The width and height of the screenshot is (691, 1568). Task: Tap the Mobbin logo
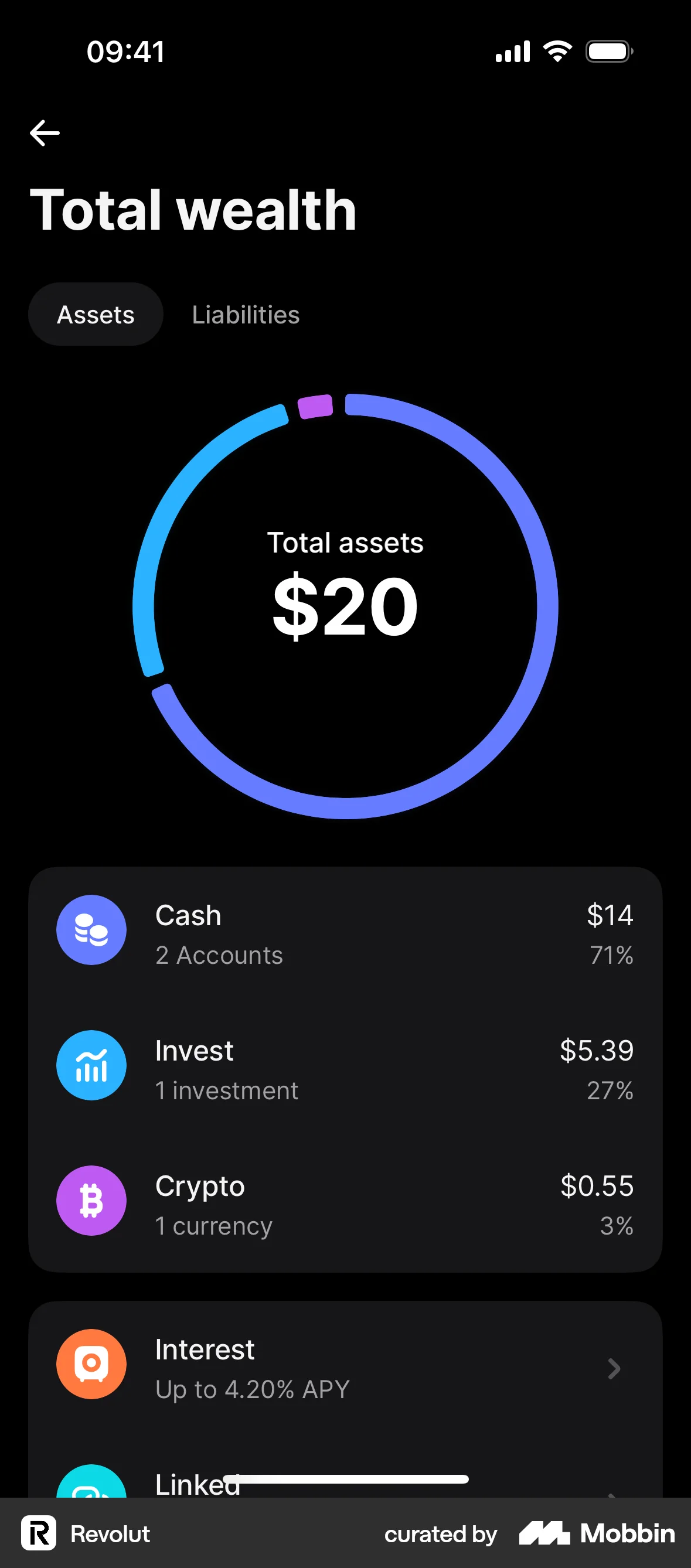(594, 1534)
